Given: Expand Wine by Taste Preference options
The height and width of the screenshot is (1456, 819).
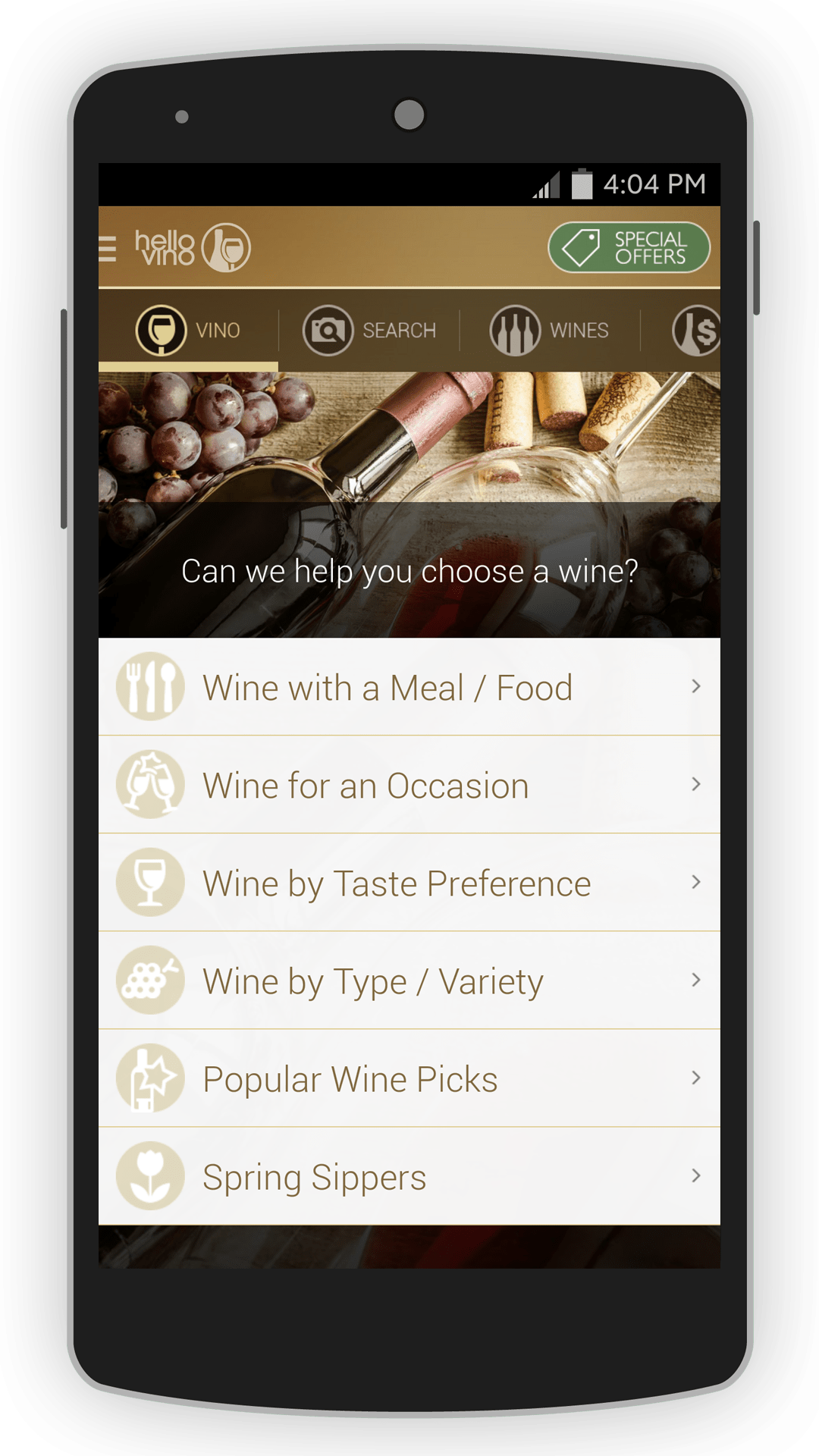Looking at the screenshot, I should [695, 882].
